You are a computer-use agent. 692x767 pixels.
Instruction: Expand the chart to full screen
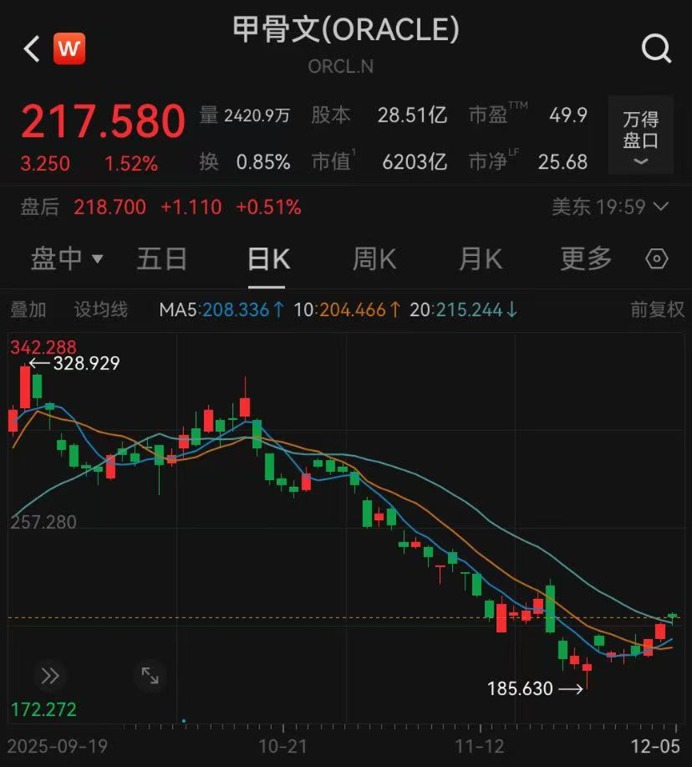[149, 676]
